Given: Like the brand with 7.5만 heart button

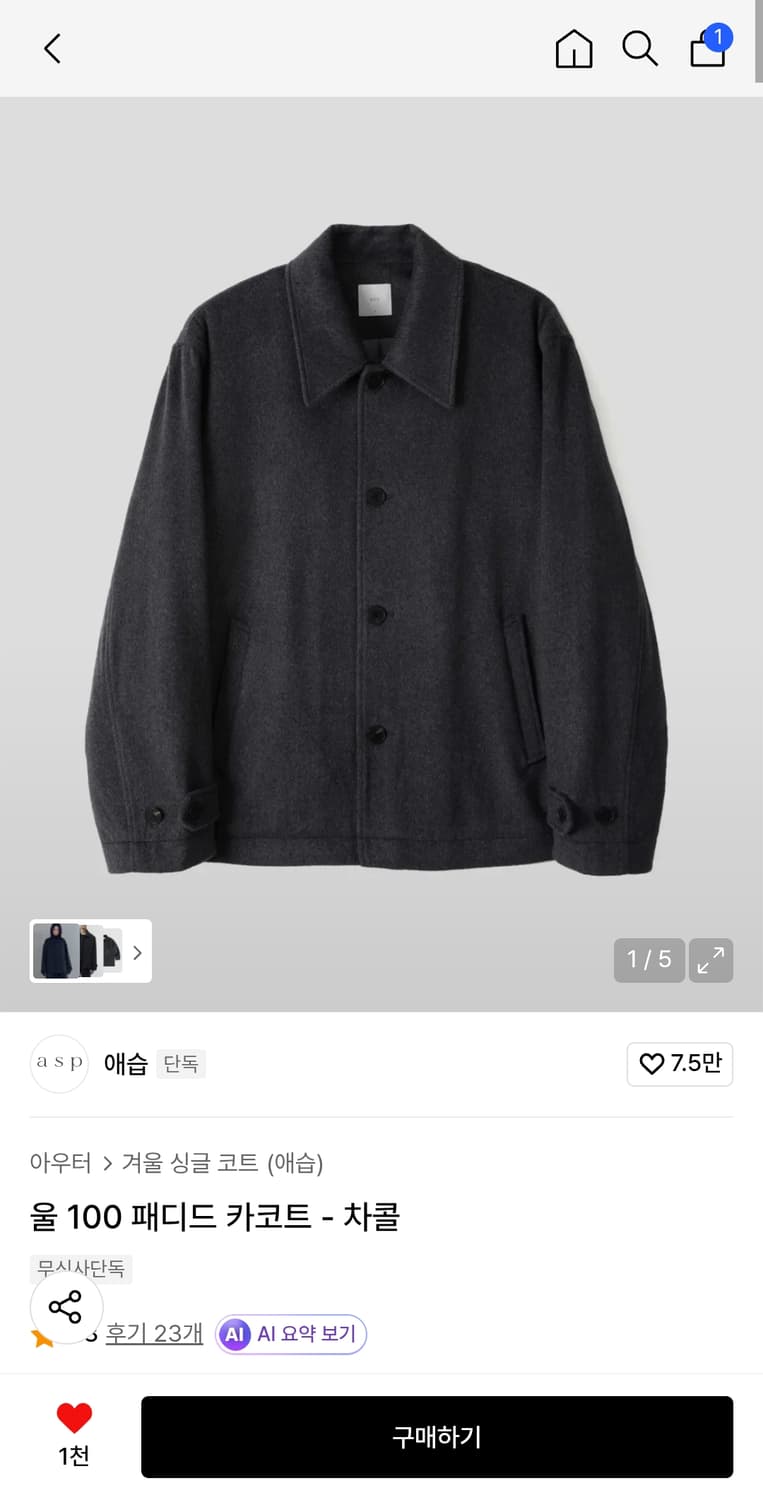Looking at the screenshot, I should coord(680,1064).
